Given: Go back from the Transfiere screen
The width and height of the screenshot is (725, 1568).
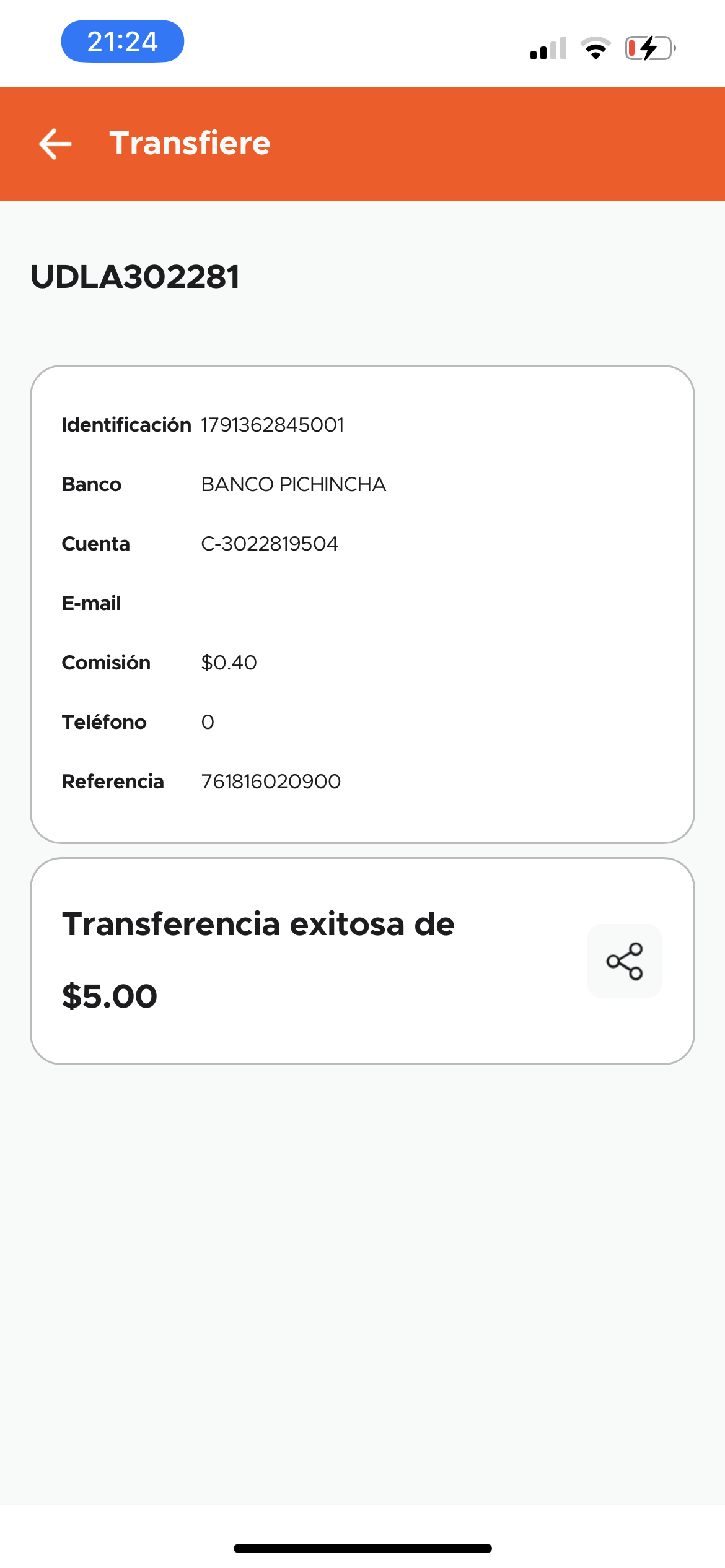Looking at the screenshot, I should click(x=55, y=144).
